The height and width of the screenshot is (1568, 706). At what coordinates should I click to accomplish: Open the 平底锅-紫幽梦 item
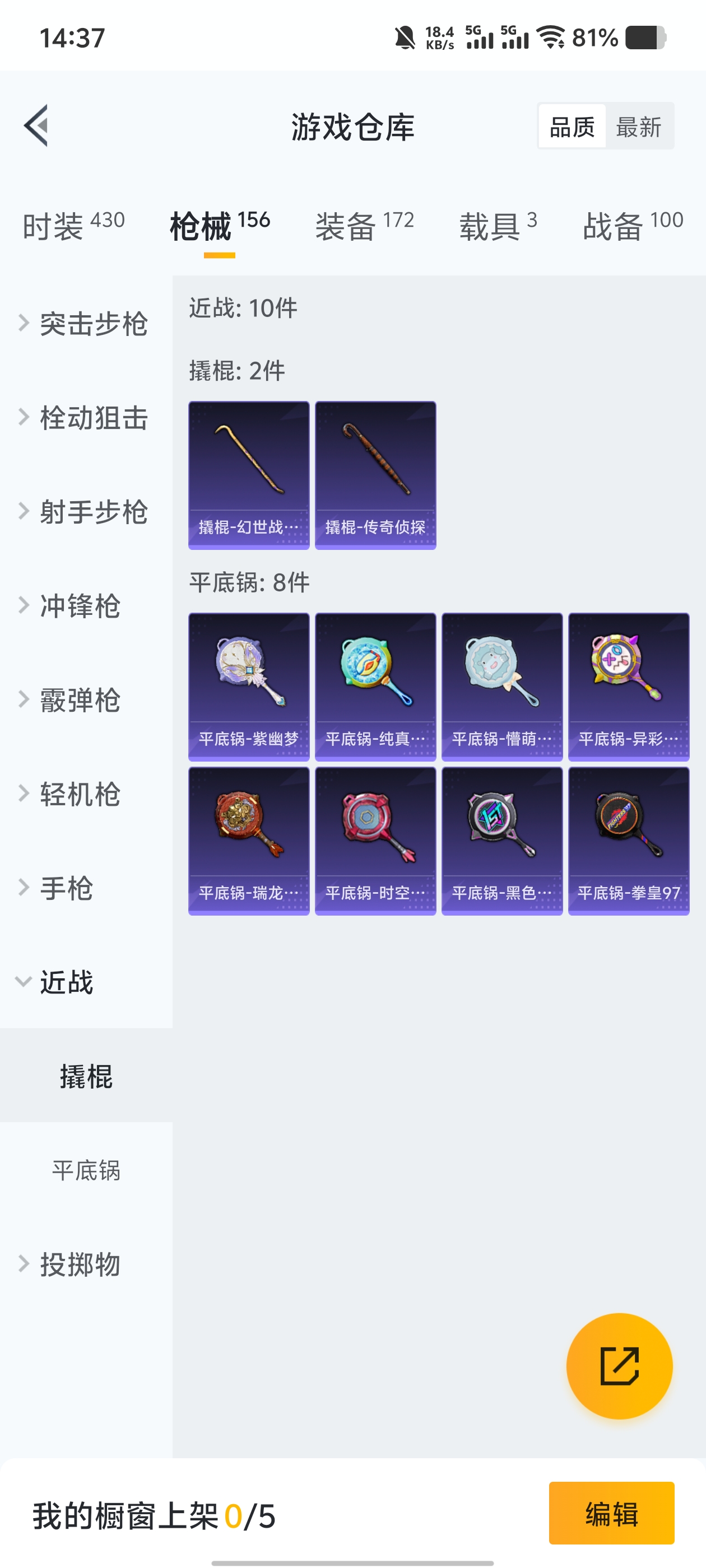[x=249, y=687]
